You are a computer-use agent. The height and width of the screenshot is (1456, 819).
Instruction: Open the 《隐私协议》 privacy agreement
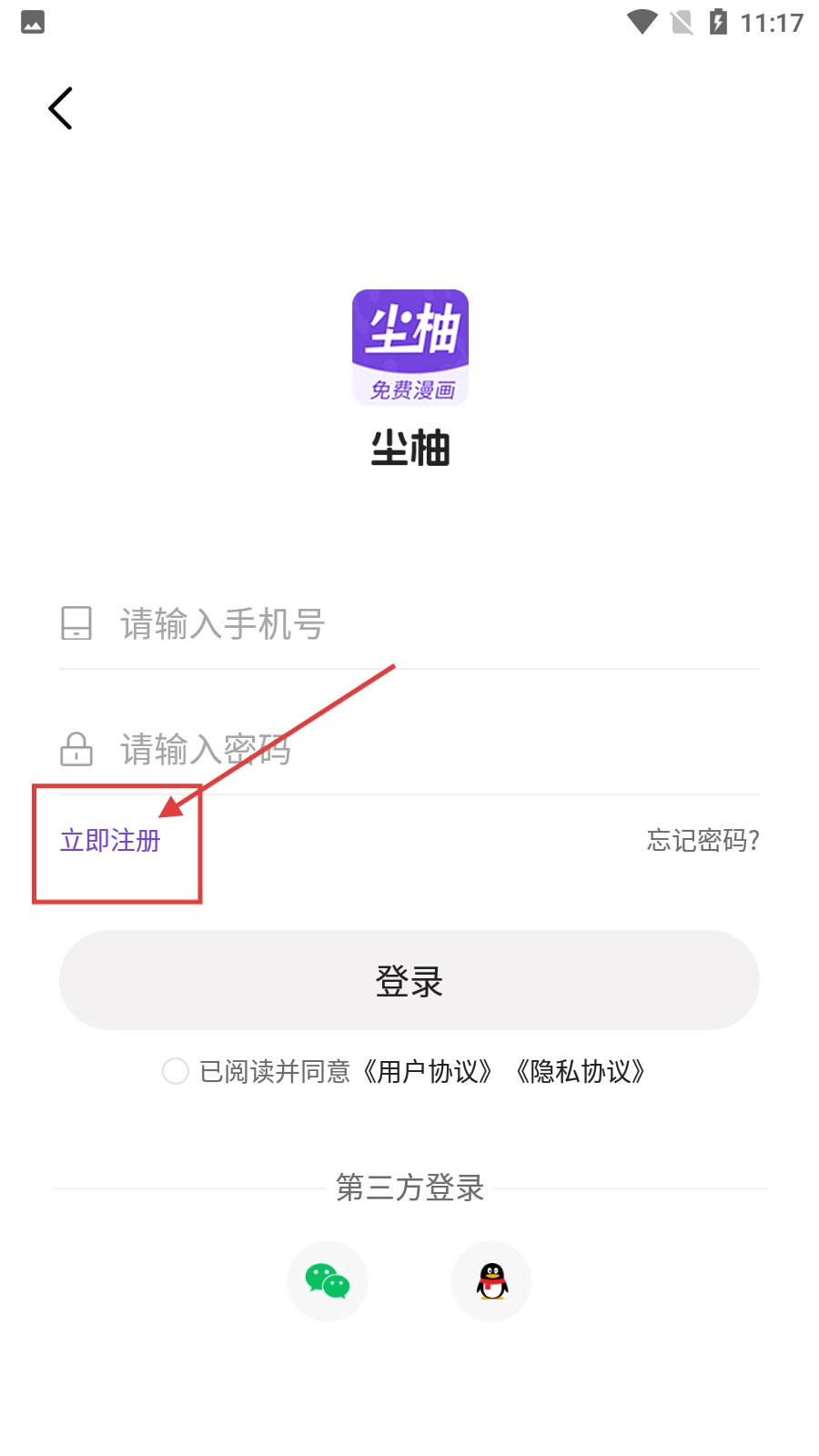tap(581, 1071)
